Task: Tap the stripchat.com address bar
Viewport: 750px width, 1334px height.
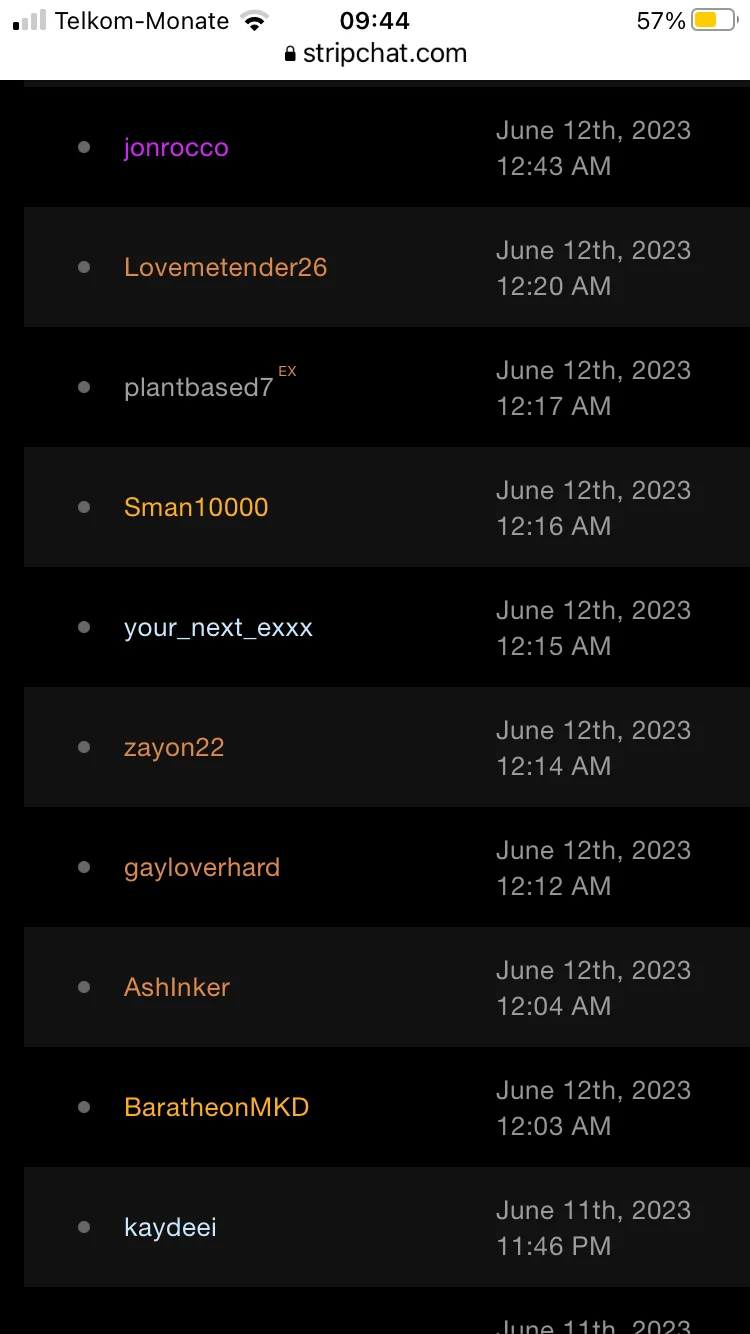Action: point(375,54)
